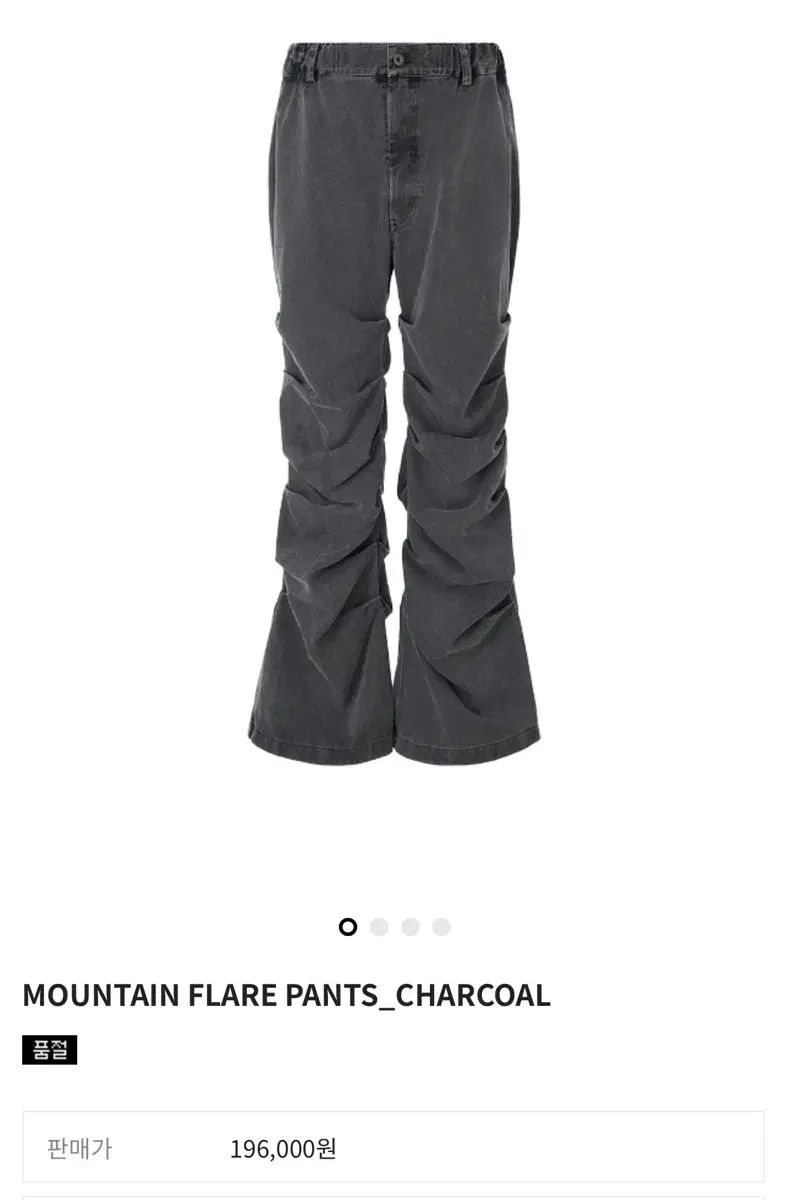The height and width of the screenshot is (1200, 789).
Task: Go to the fourth image indicator dot
Action: pos(441,927)
